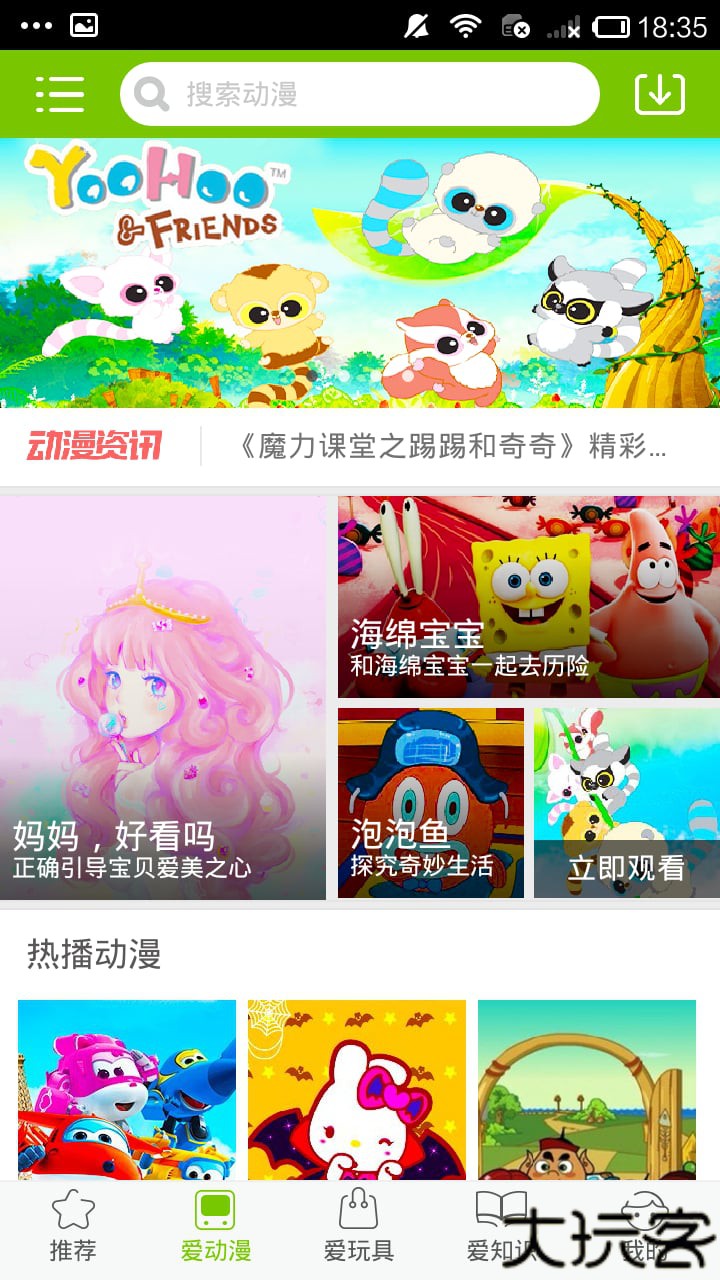Open the download manager icon
The height and width of the screenshot is (1280, 720).
(x=659, y=93)
